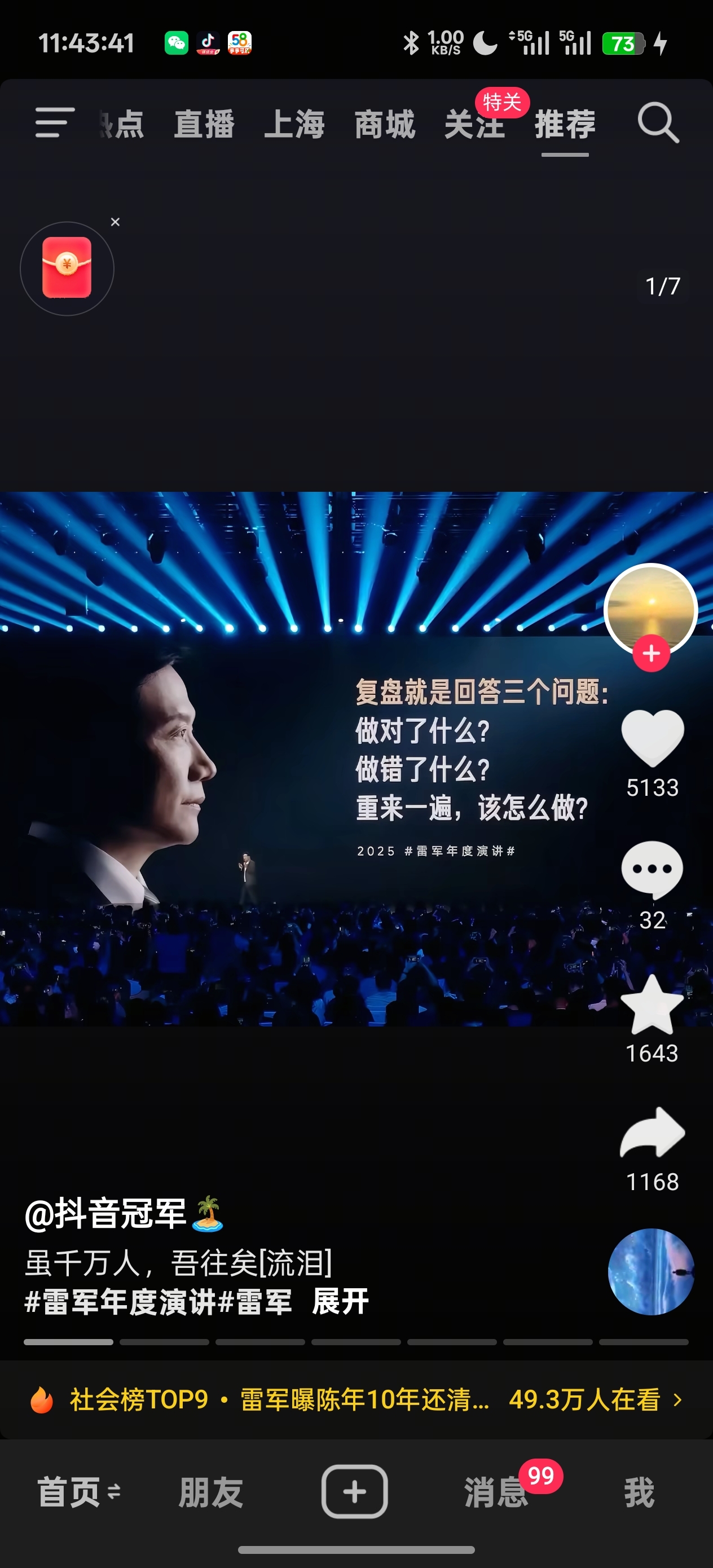Open the comments on this post
The image size is (713, 1568).
tap(652, 870)
